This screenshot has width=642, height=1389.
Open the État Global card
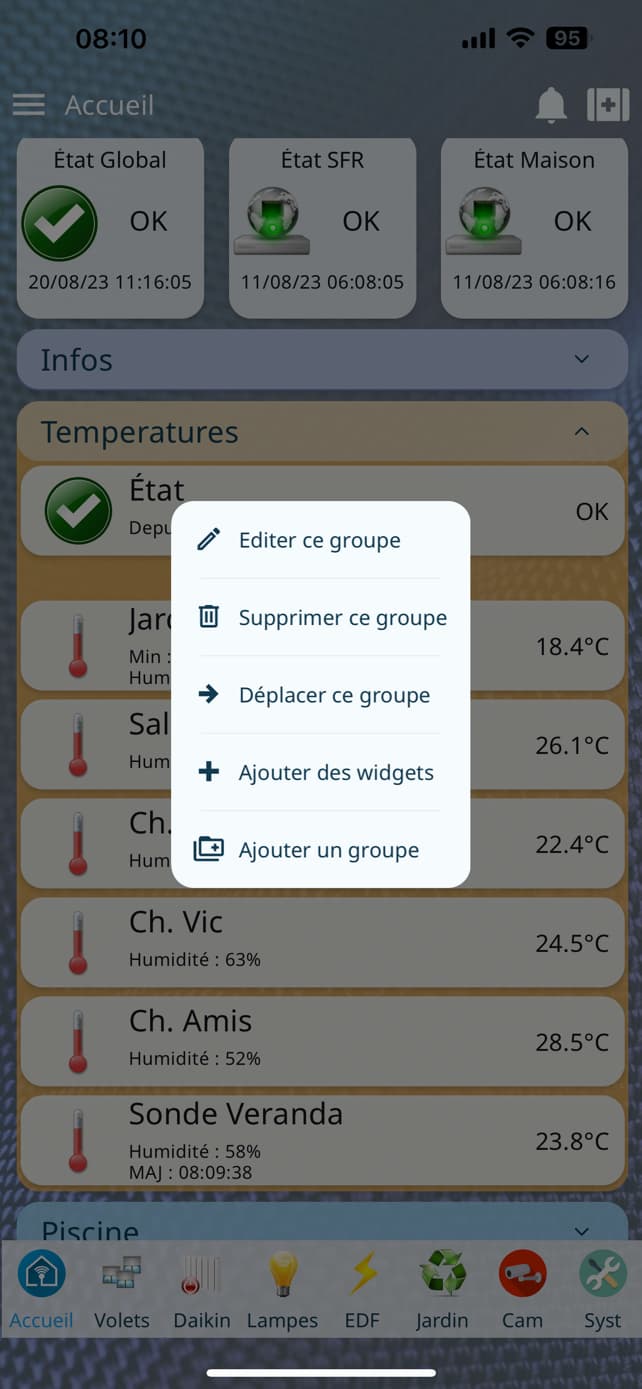click(110, 227)
